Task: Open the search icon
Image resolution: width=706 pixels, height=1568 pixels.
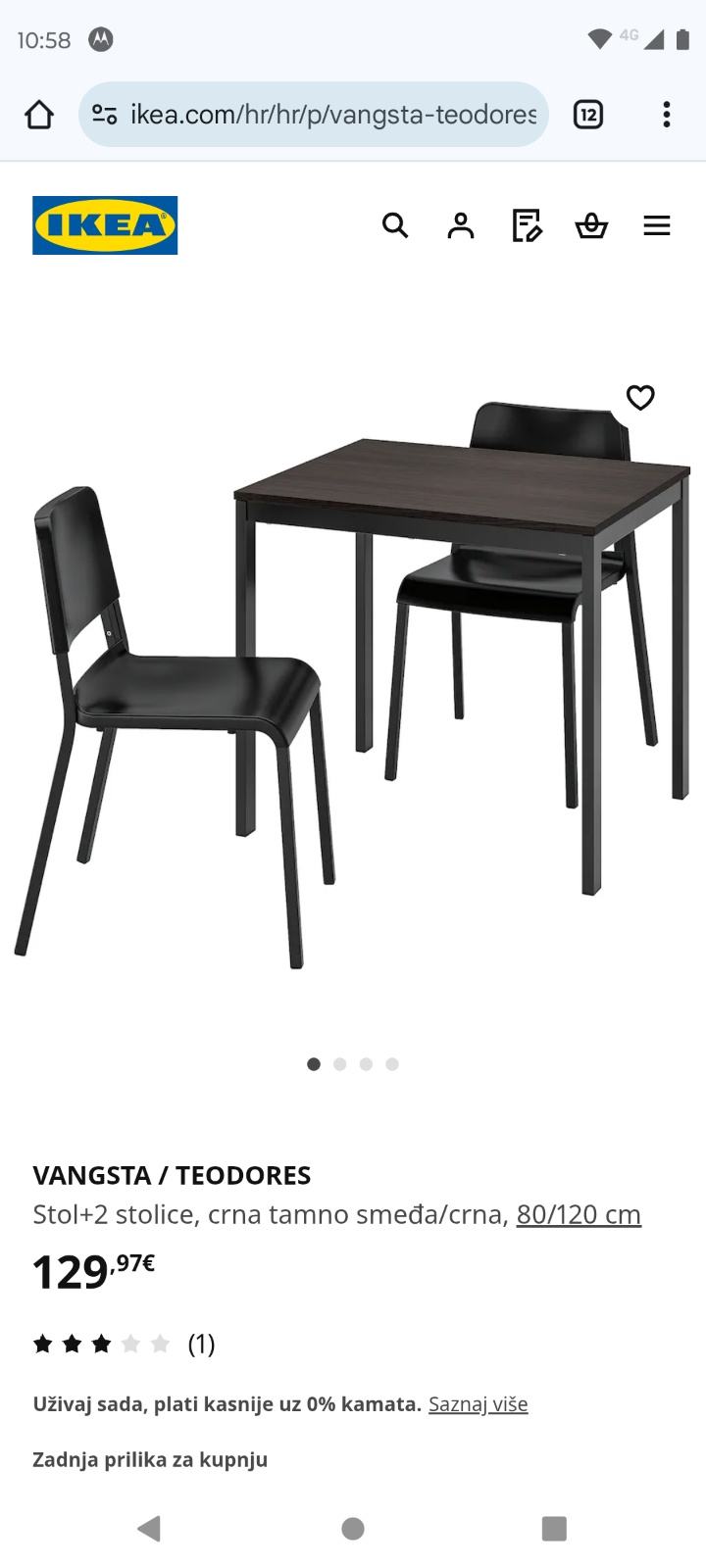Action: tap(396, 225)
